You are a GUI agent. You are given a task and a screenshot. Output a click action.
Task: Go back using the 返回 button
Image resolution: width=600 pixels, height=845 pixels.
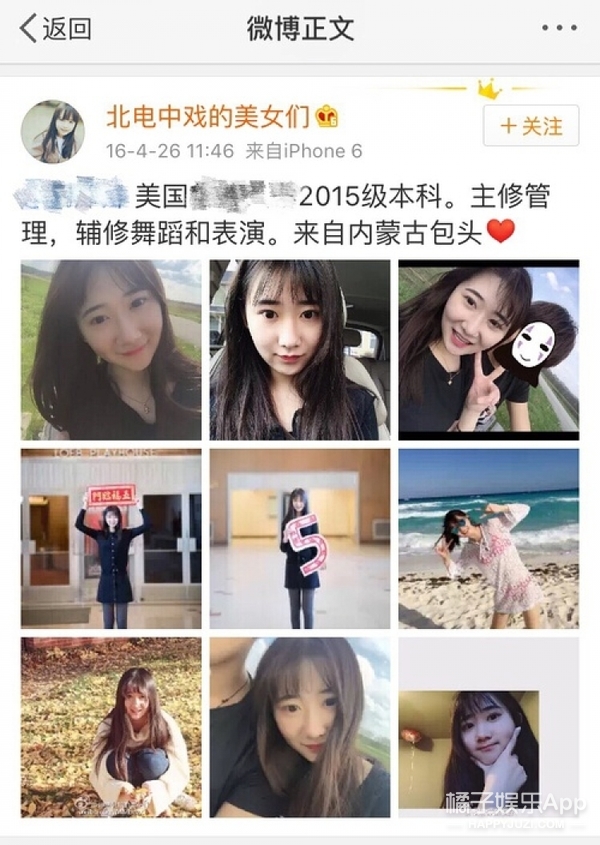pos(55,28)
